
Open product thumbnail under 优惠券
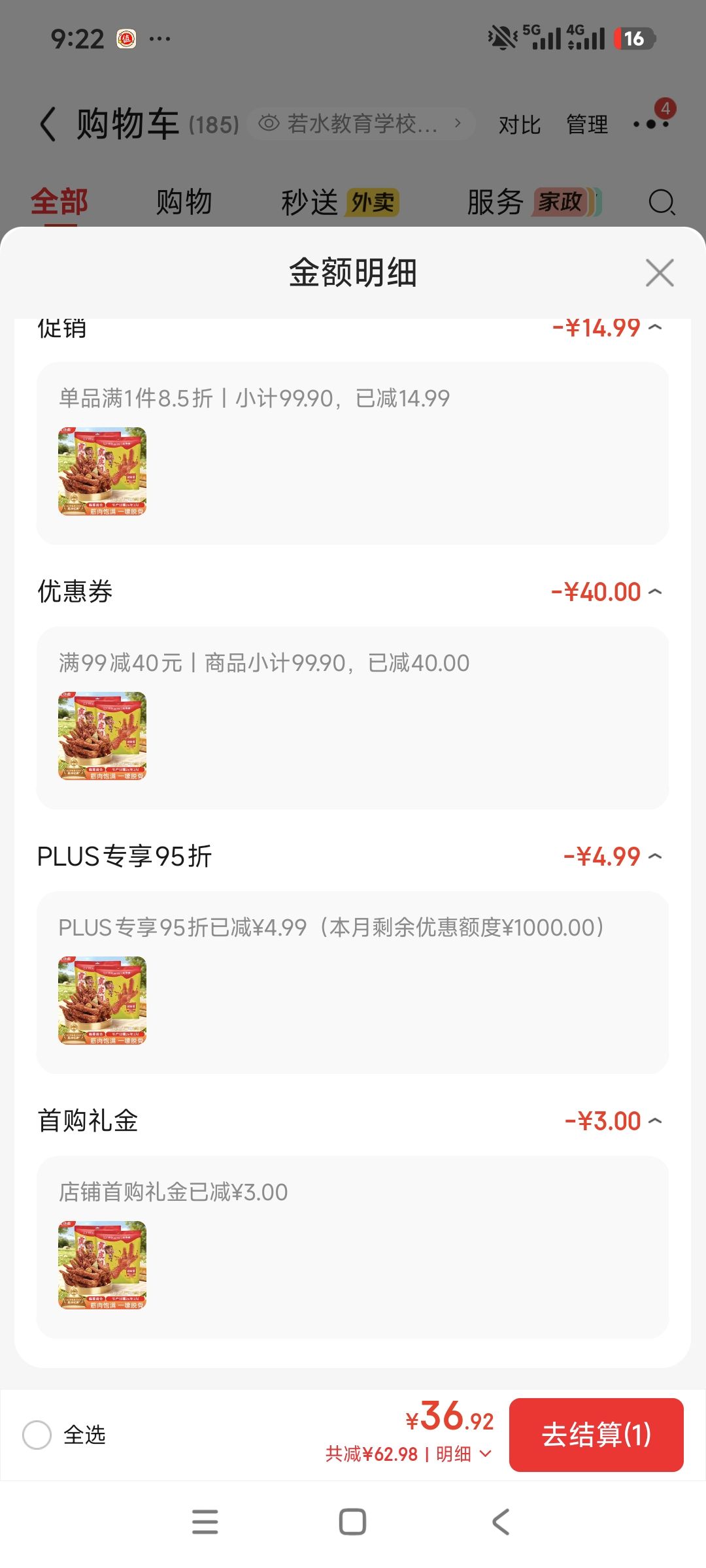102,736
